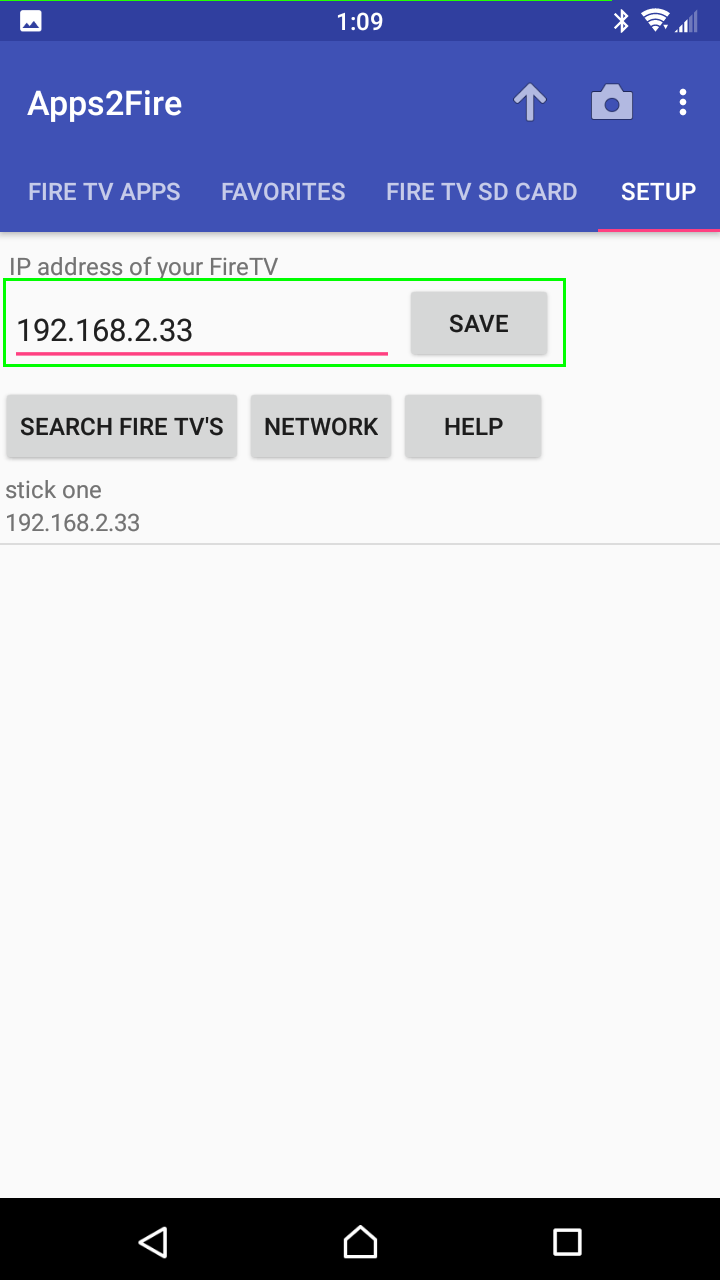Viewport: 720px width, 1280px height.
Task: Open the Network button
Action: (321, 427)
